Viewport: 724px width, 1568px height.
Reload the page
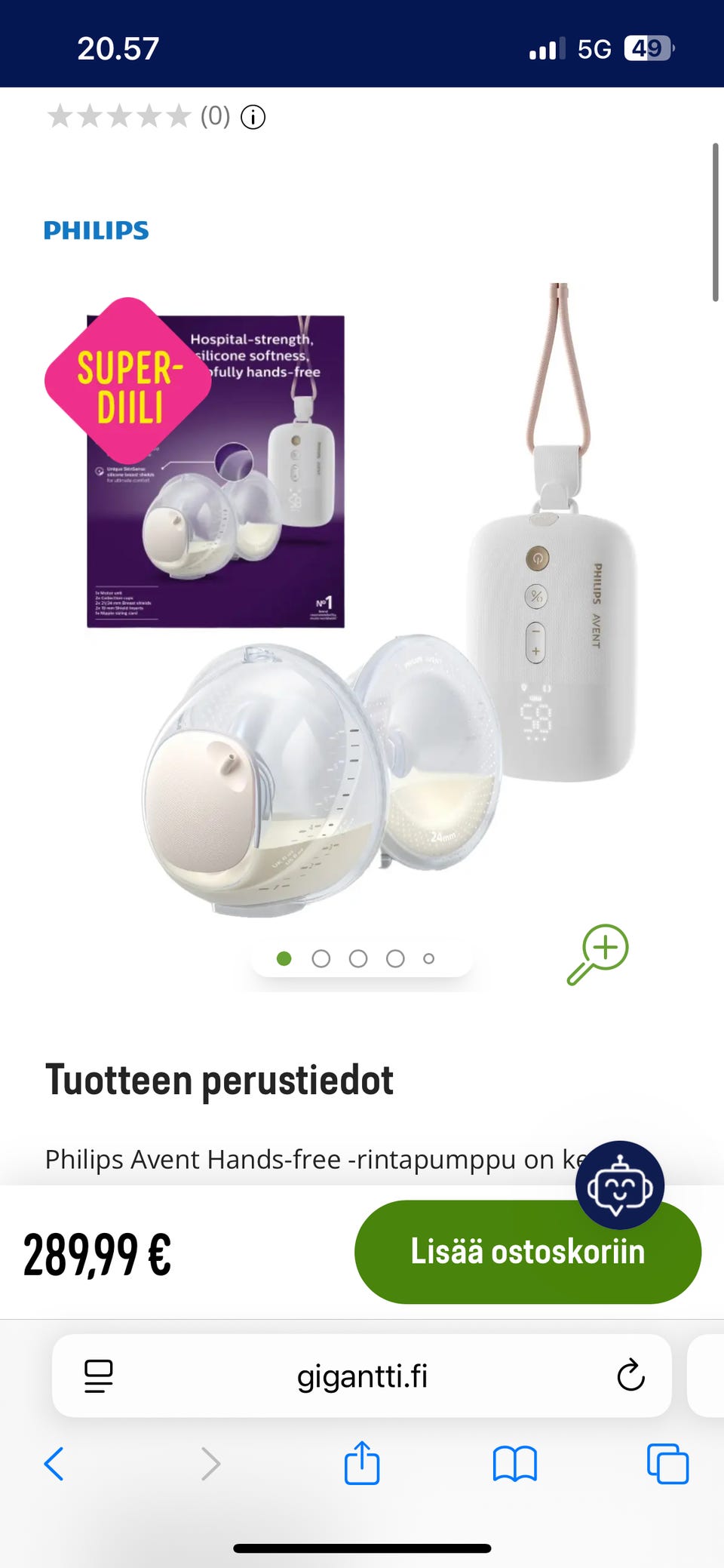coord(630,1376)
